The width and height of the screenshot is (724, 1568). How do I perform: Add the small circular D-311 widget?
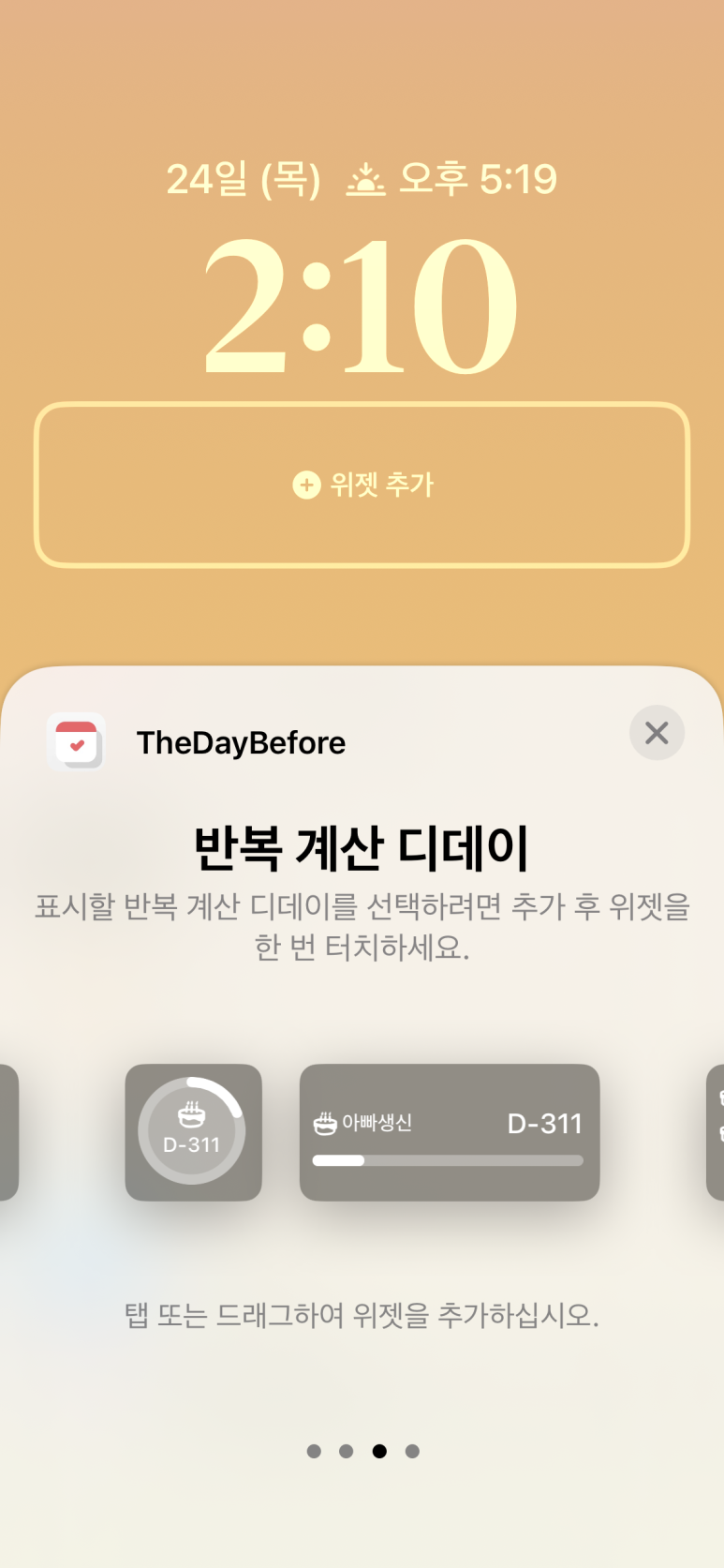(x=194, y=1131)
